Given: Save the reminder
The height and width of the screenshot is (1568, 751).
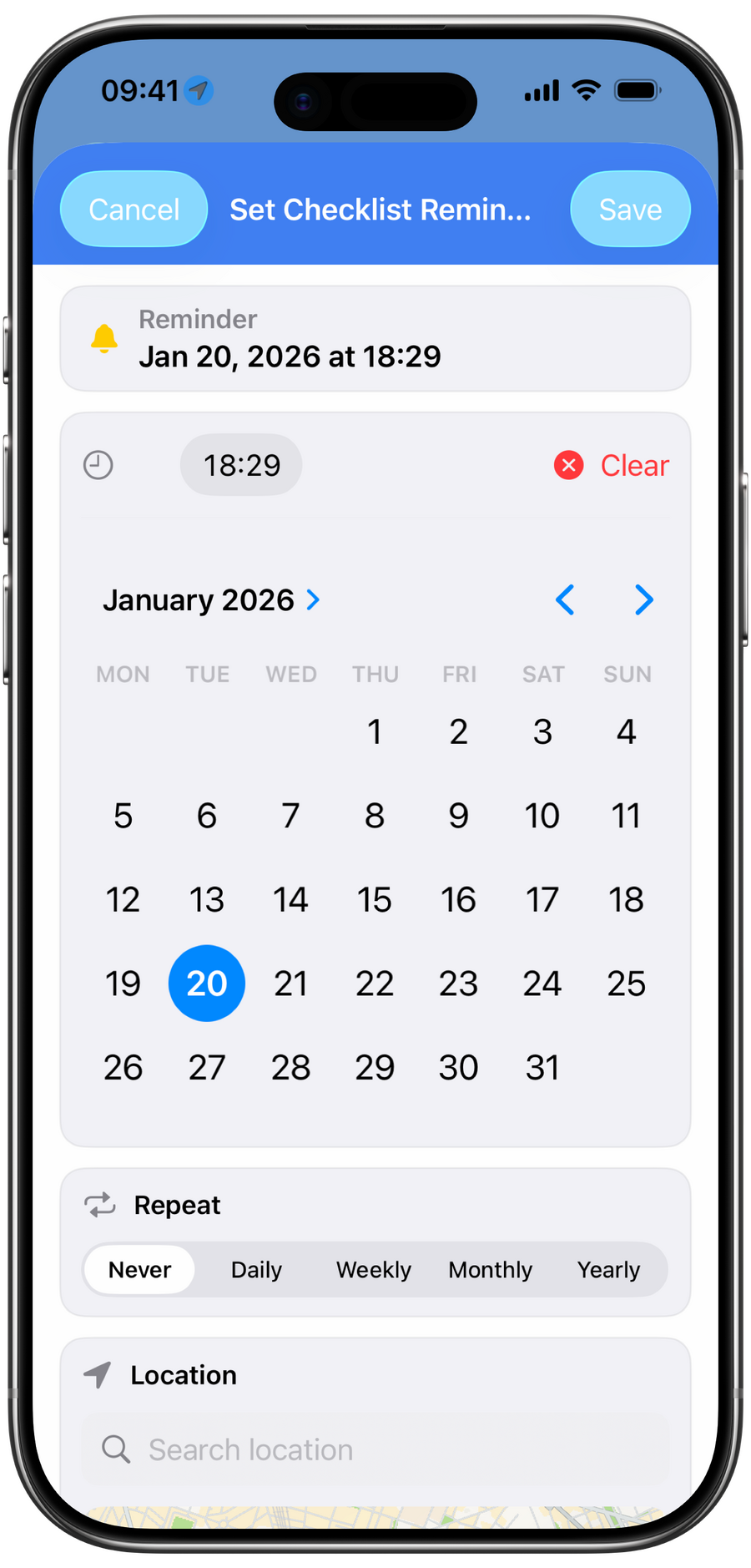Looking at the screenshot, I should 630,210.
